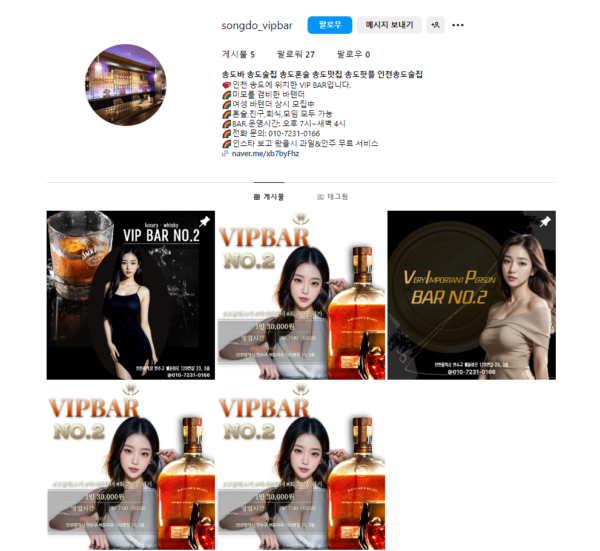
Task: Open the top-row middle VIPBAR NO.2 post
Action: 300,295
